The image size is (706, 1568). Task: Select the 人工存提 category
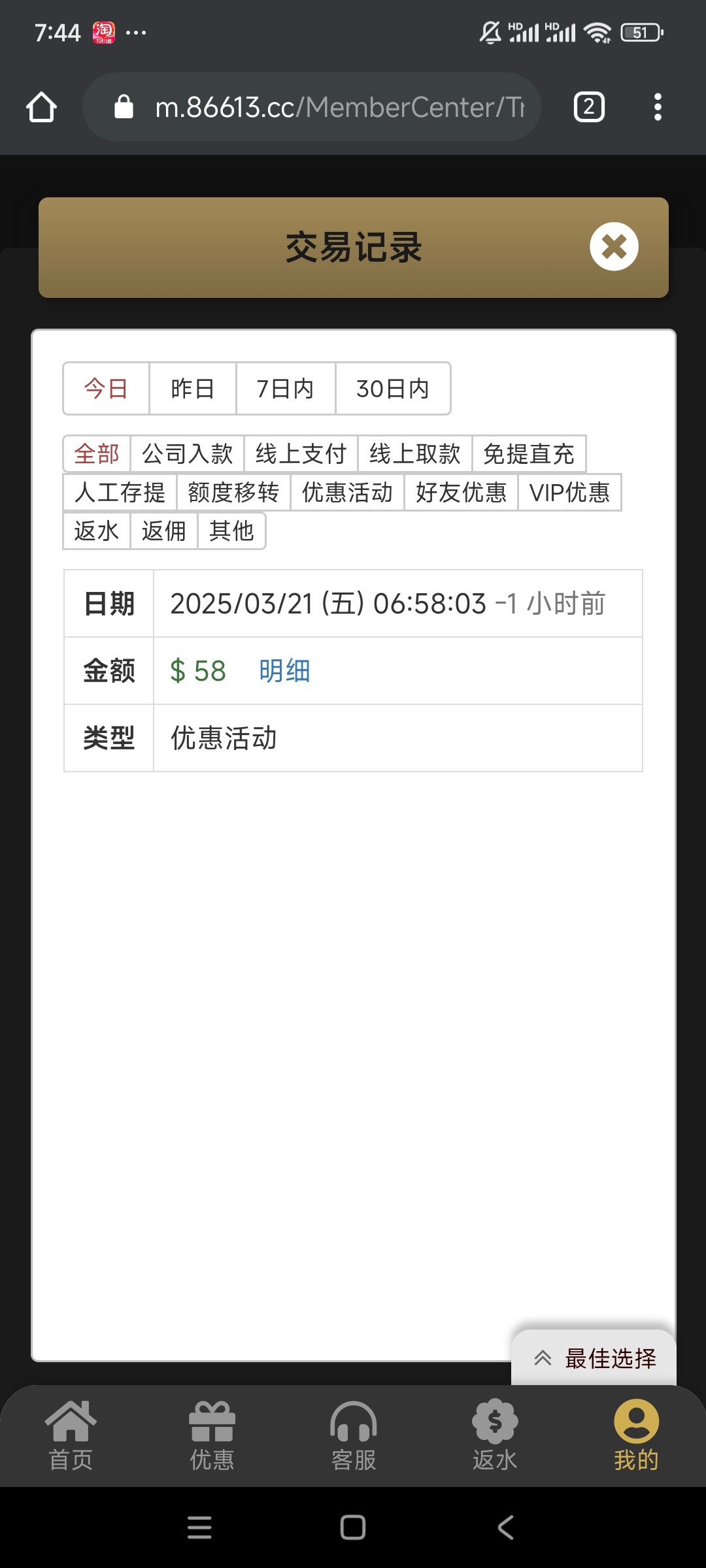120,492
